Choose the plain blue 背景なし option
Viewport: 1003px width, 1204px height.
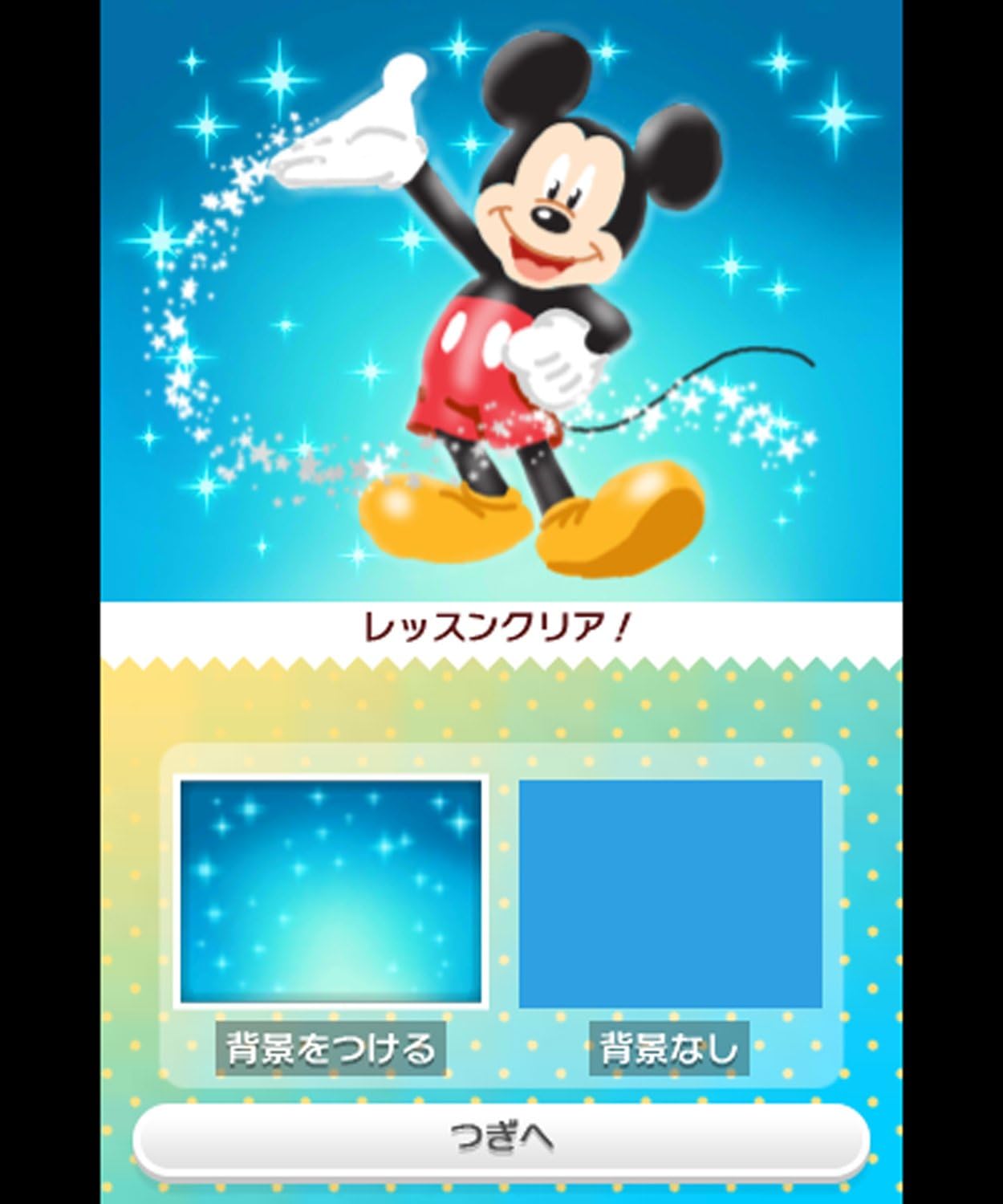point(670,893)
